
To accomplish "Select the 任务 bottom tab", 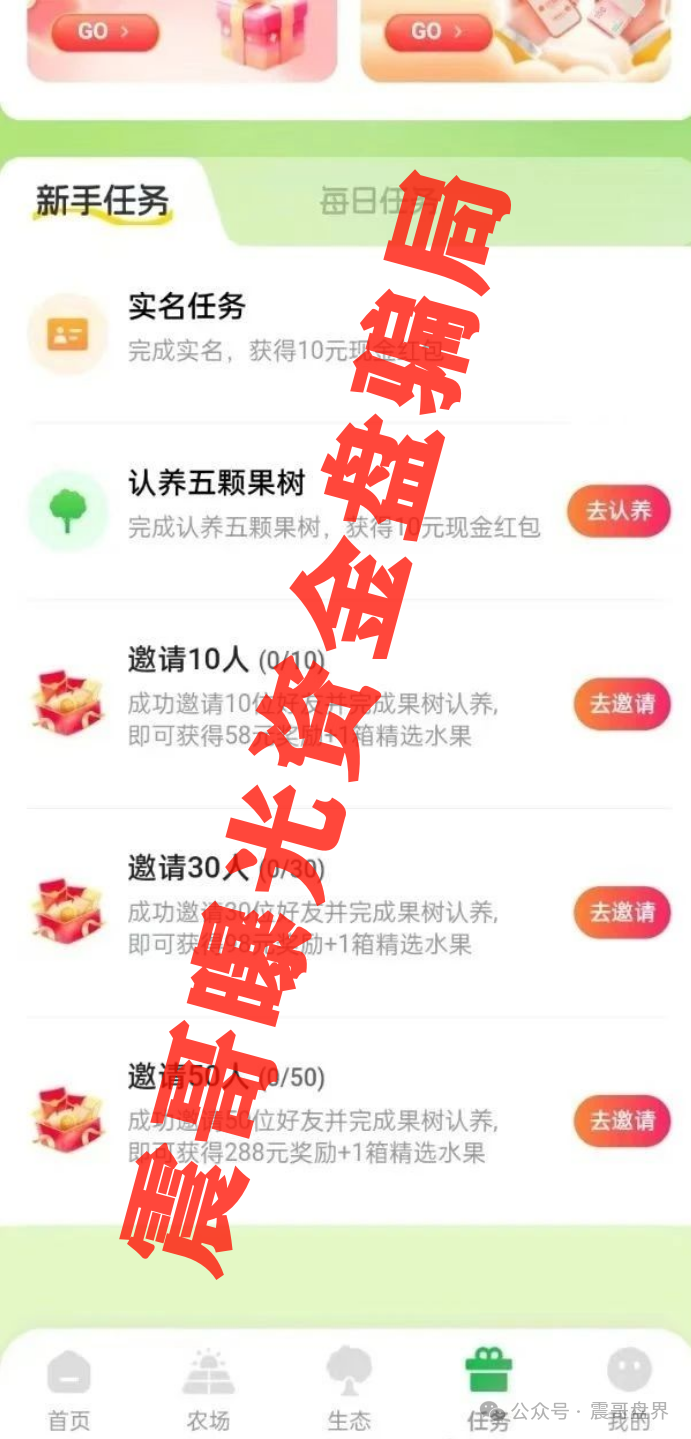I will (488, 1388).
